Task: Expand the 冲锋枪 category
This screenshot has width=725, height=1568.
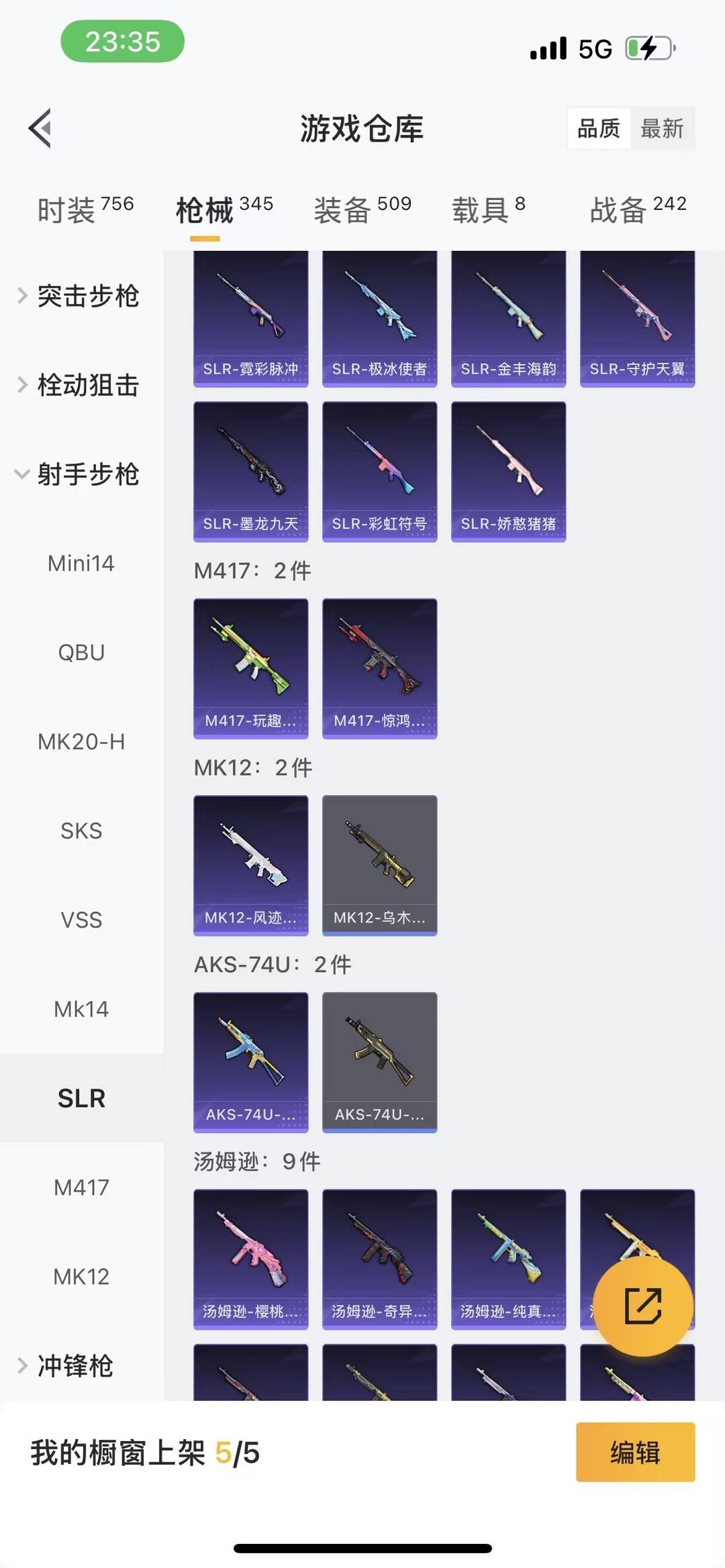Action: tap(74, 1365)
